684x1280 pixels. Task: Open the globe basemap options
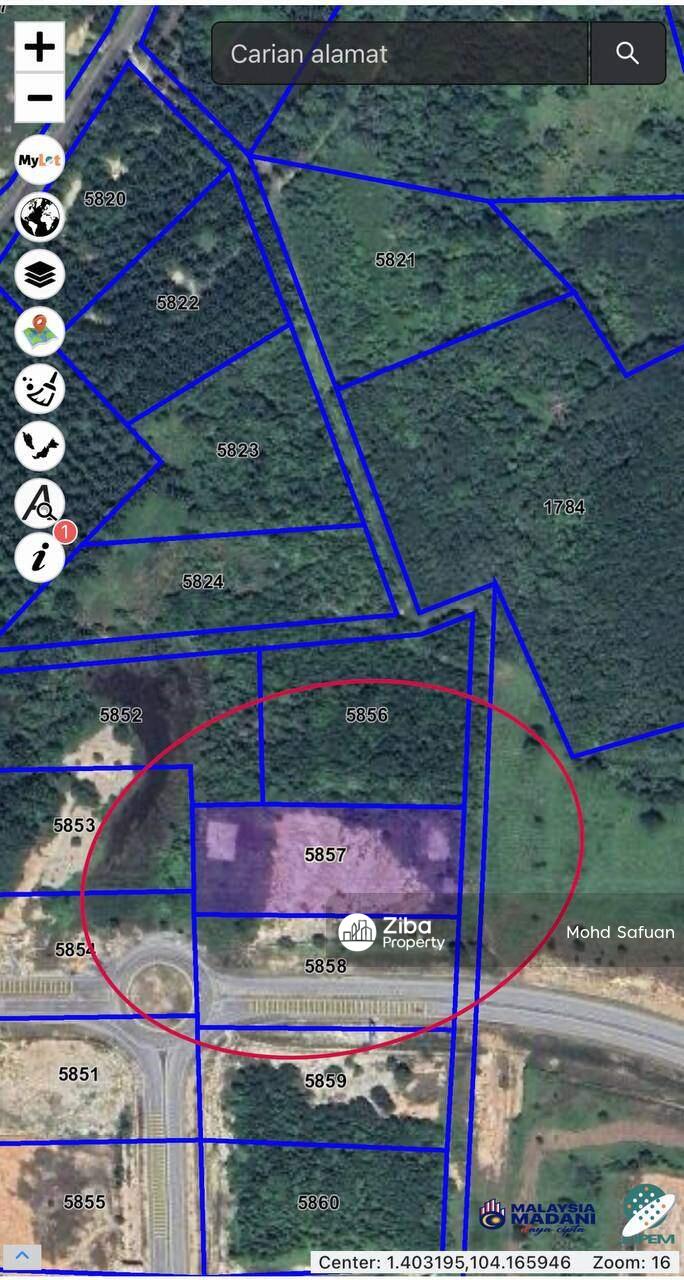[40, 217]
